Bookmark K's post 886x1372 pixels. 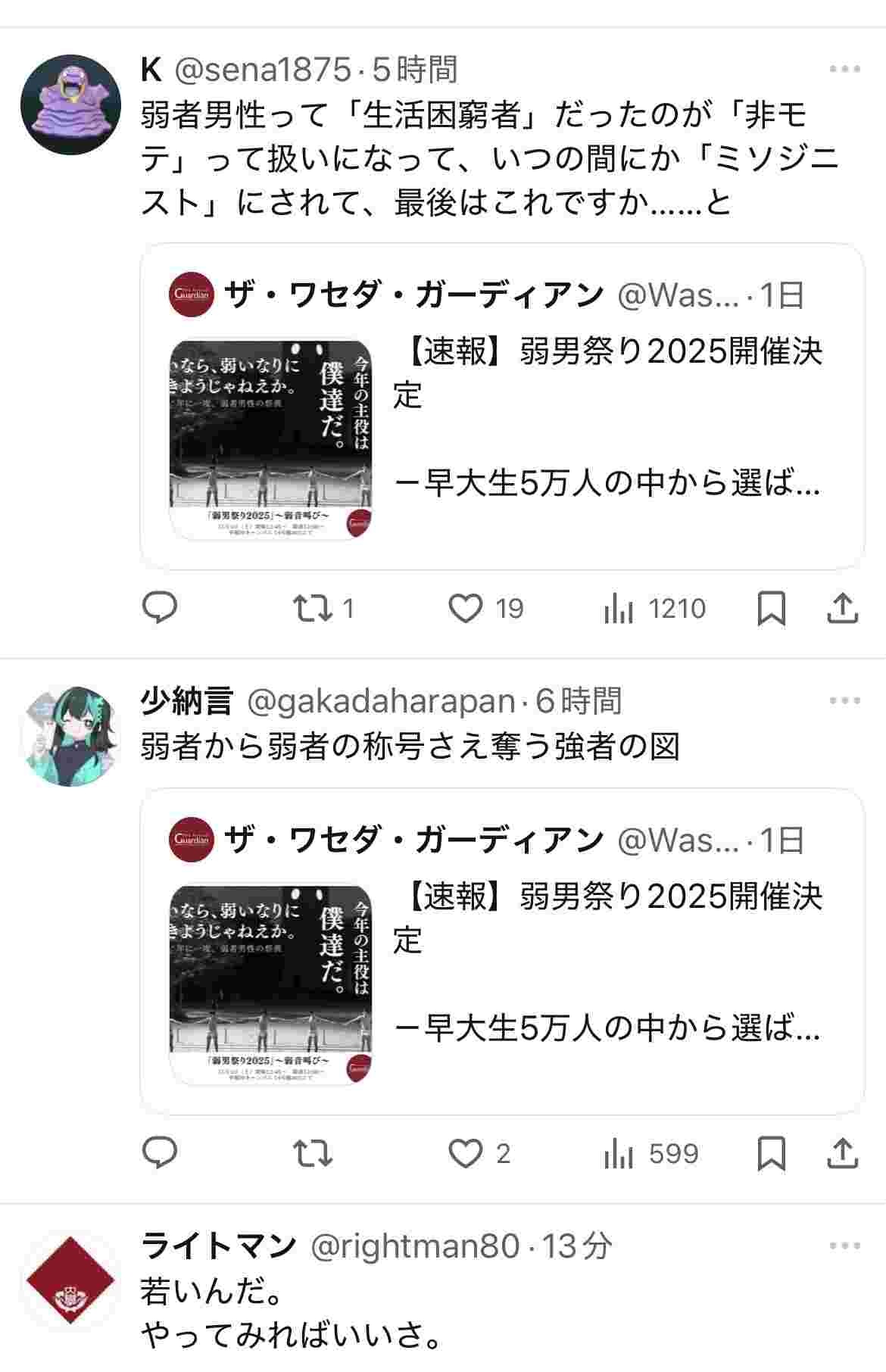(x=771, y=608)
